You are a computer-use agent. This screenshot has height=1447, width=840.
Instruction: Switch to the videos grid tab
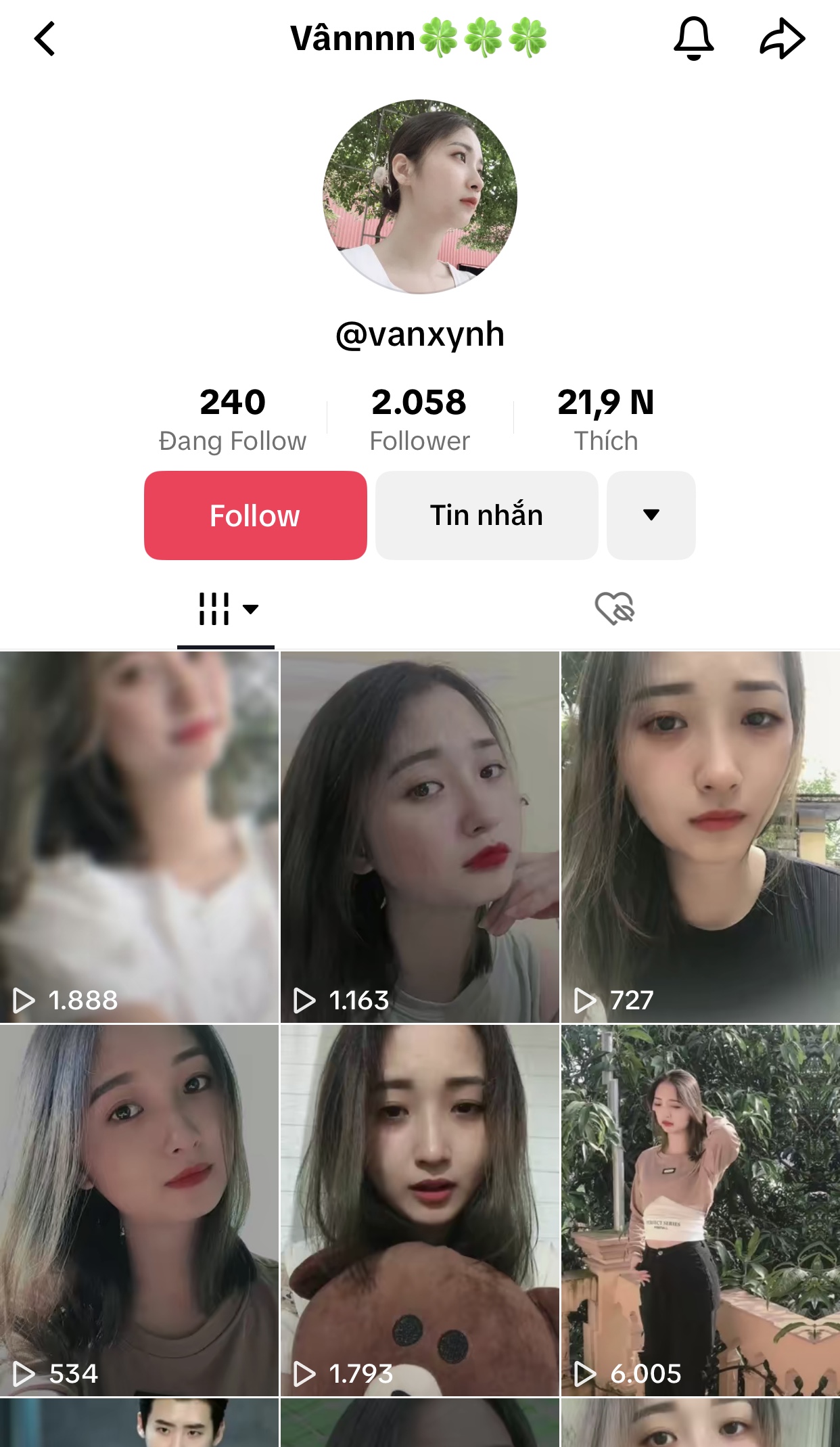tap(226, 609)
